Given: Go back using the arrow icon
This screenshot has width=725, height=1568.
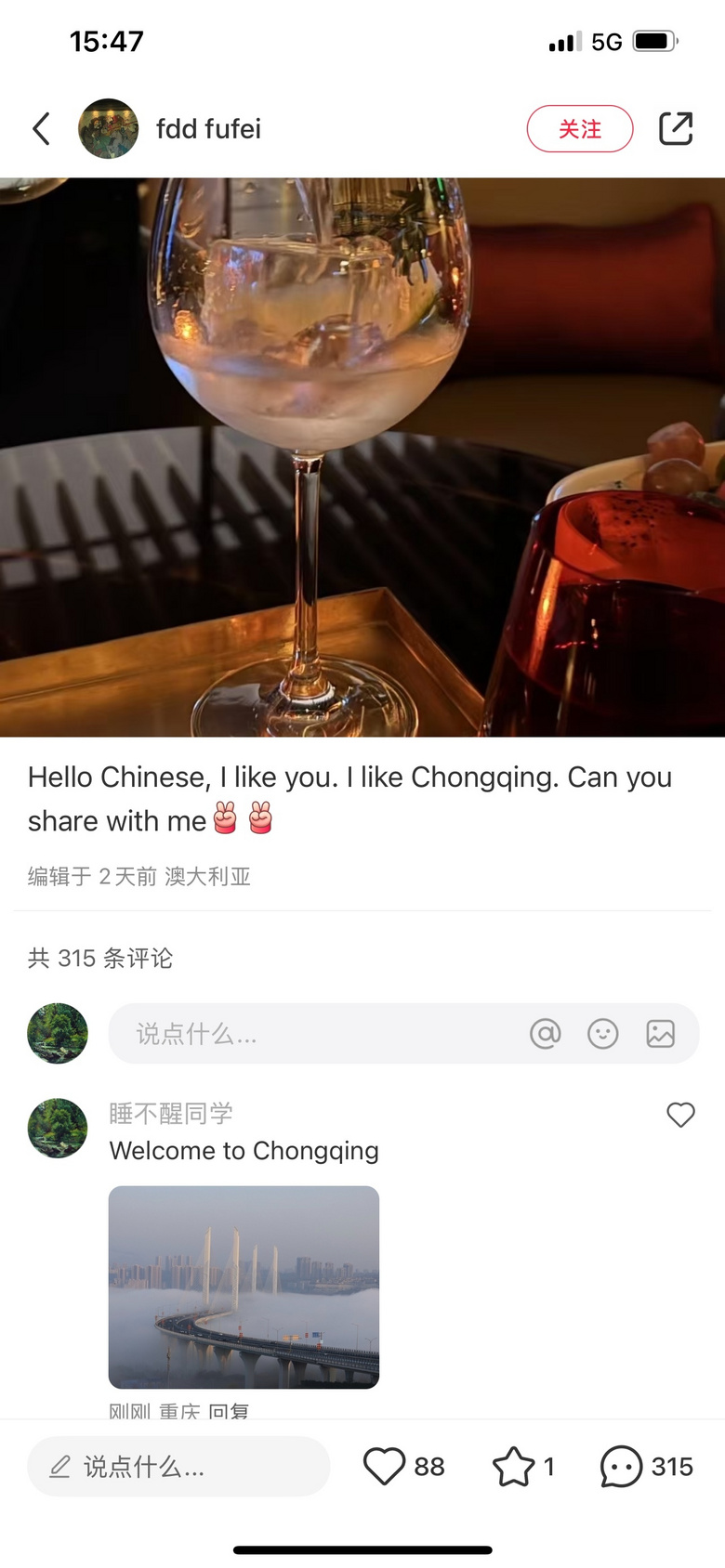Looking at the screenshot, I should [41, 129].
